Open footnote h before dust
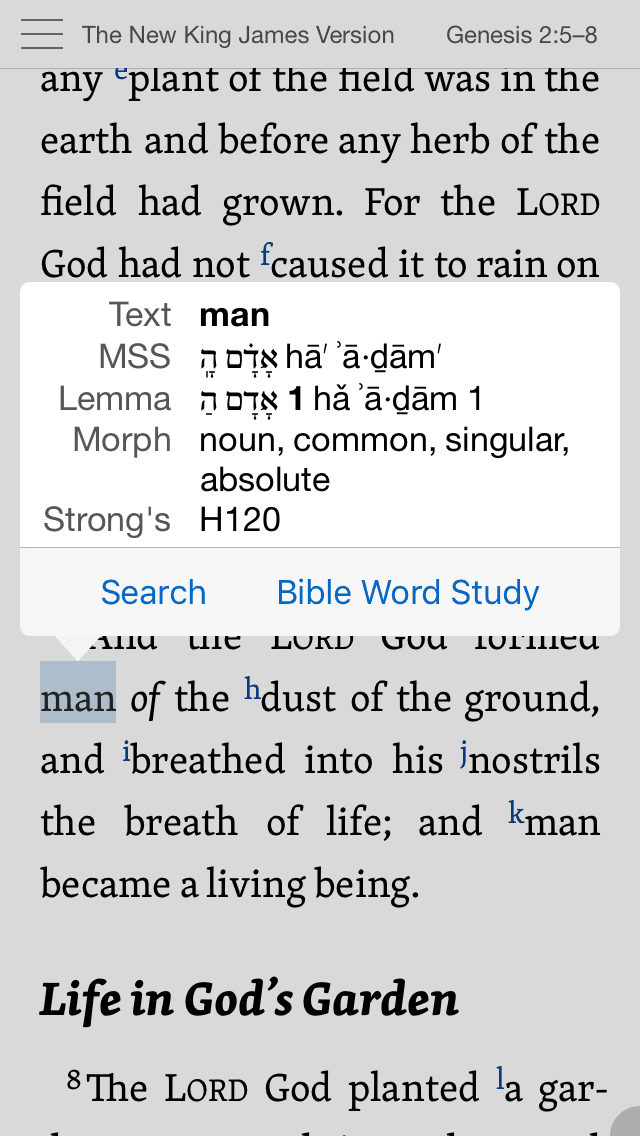The width and height of the screenshot is (640, 1136). (252, 690)
